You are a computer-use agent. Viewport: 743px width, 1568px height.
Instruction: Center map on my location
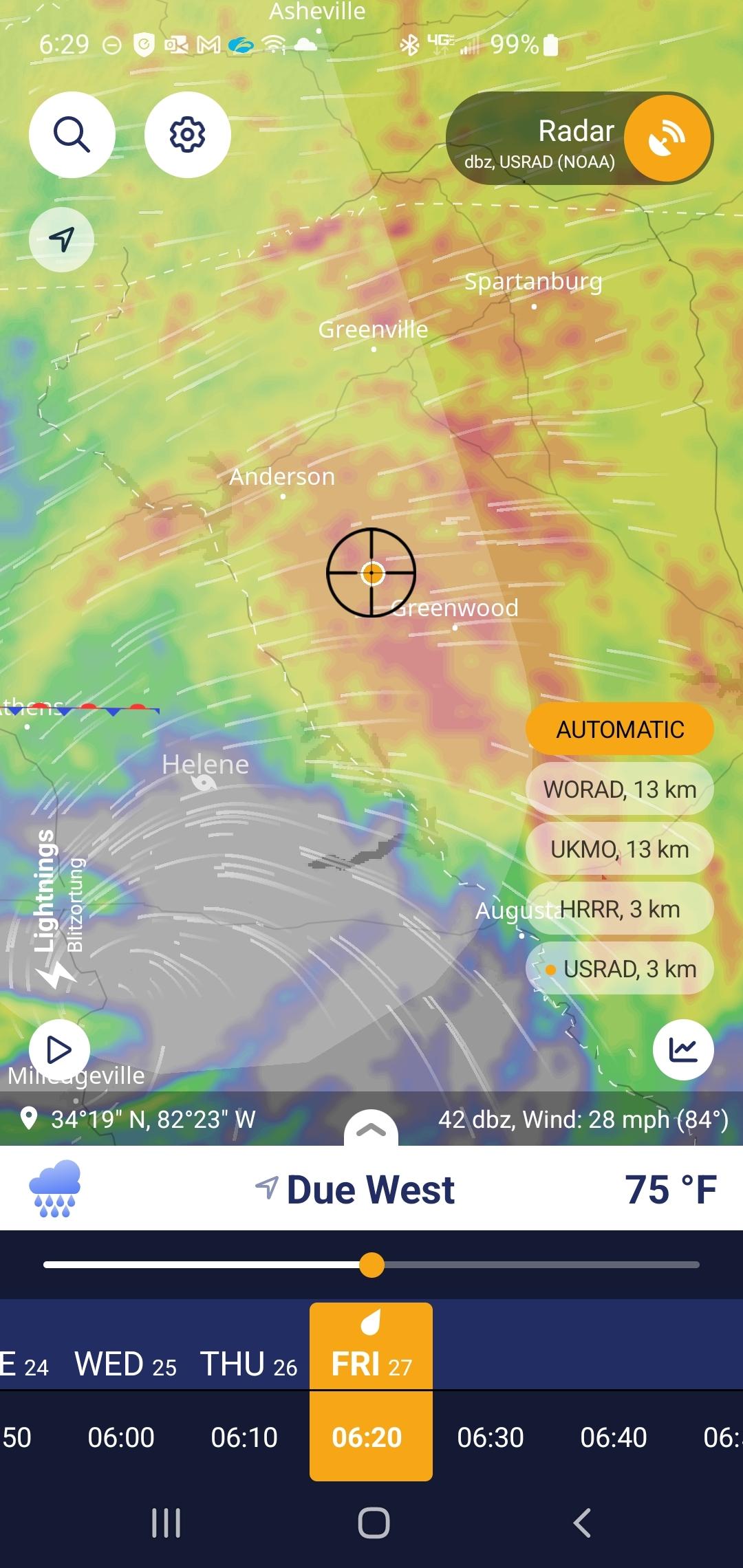click(x=61, y=239)
